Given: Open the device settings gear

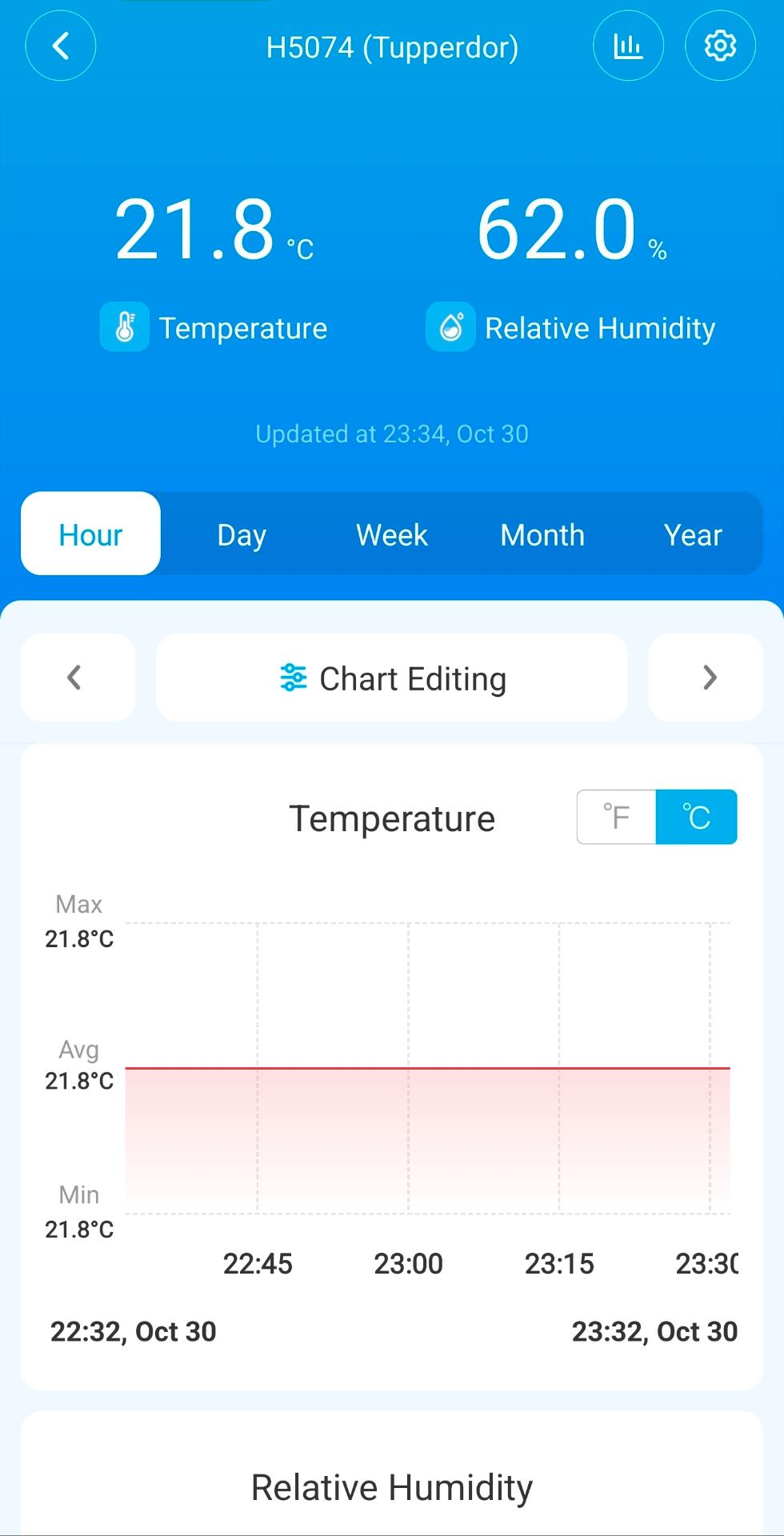Looking at the screenshot, I should [720, 46].
